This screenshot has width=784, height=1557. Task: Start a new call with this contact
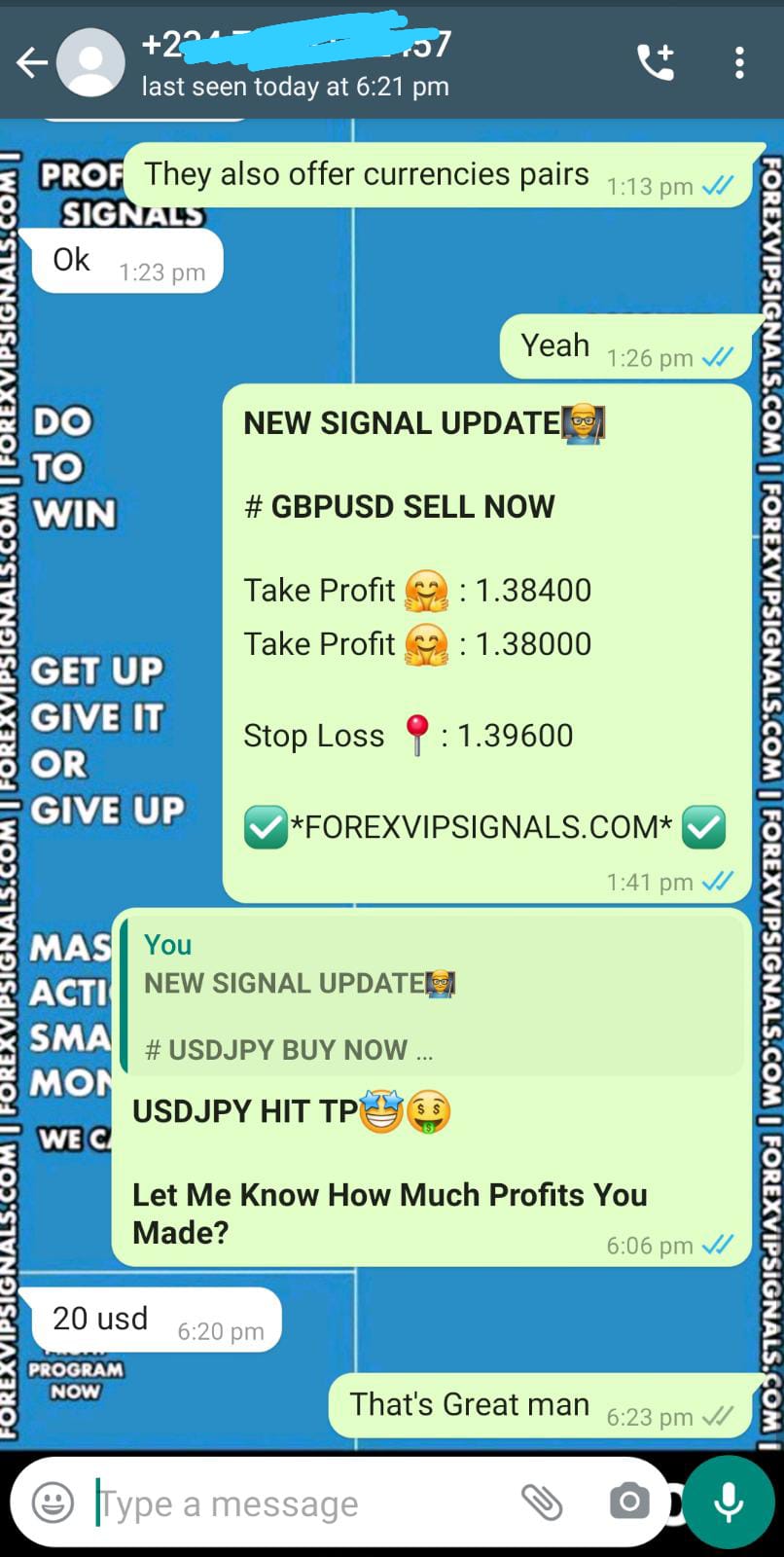pyautogui.click(x=656, y=63)
